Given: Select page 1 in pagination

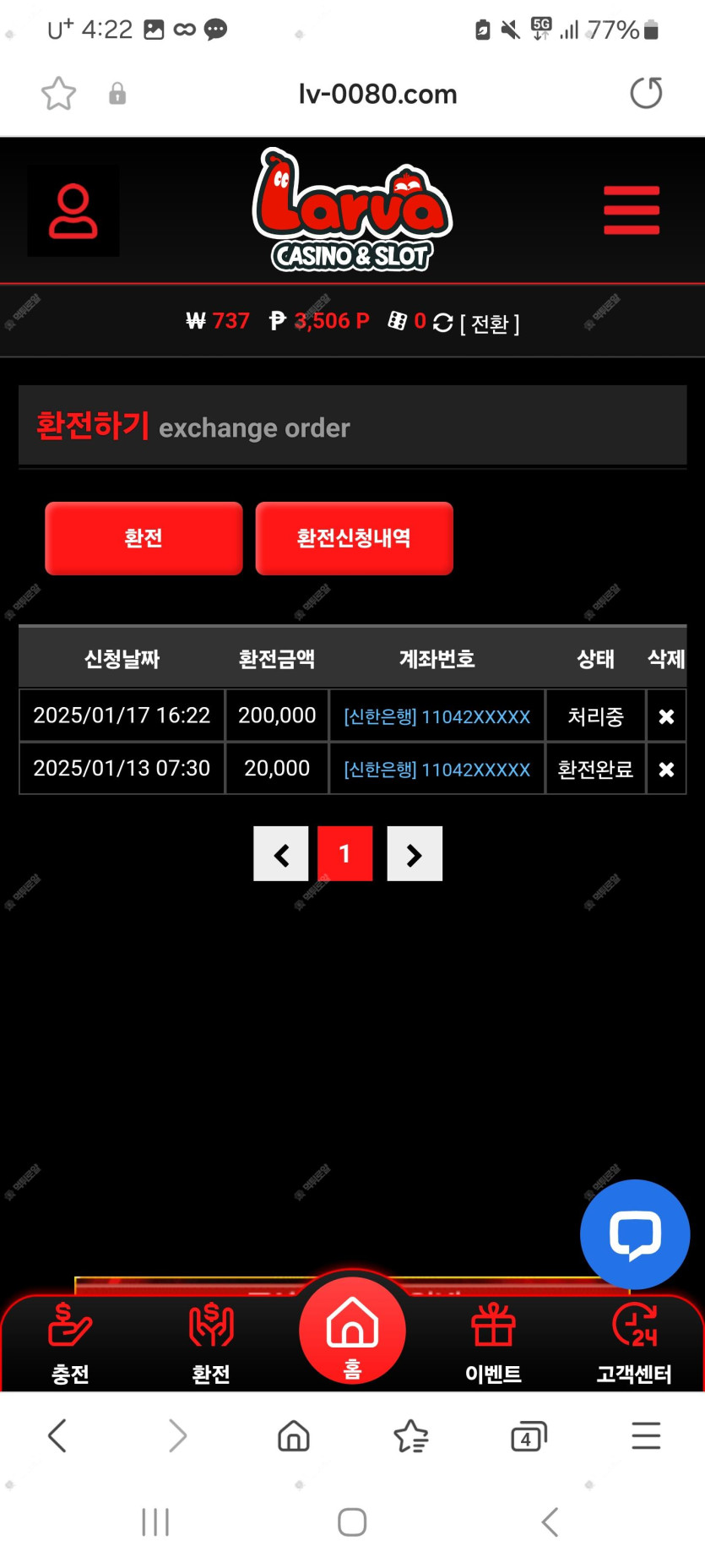Looking at the screenshot, I should (x=344, y=854).
